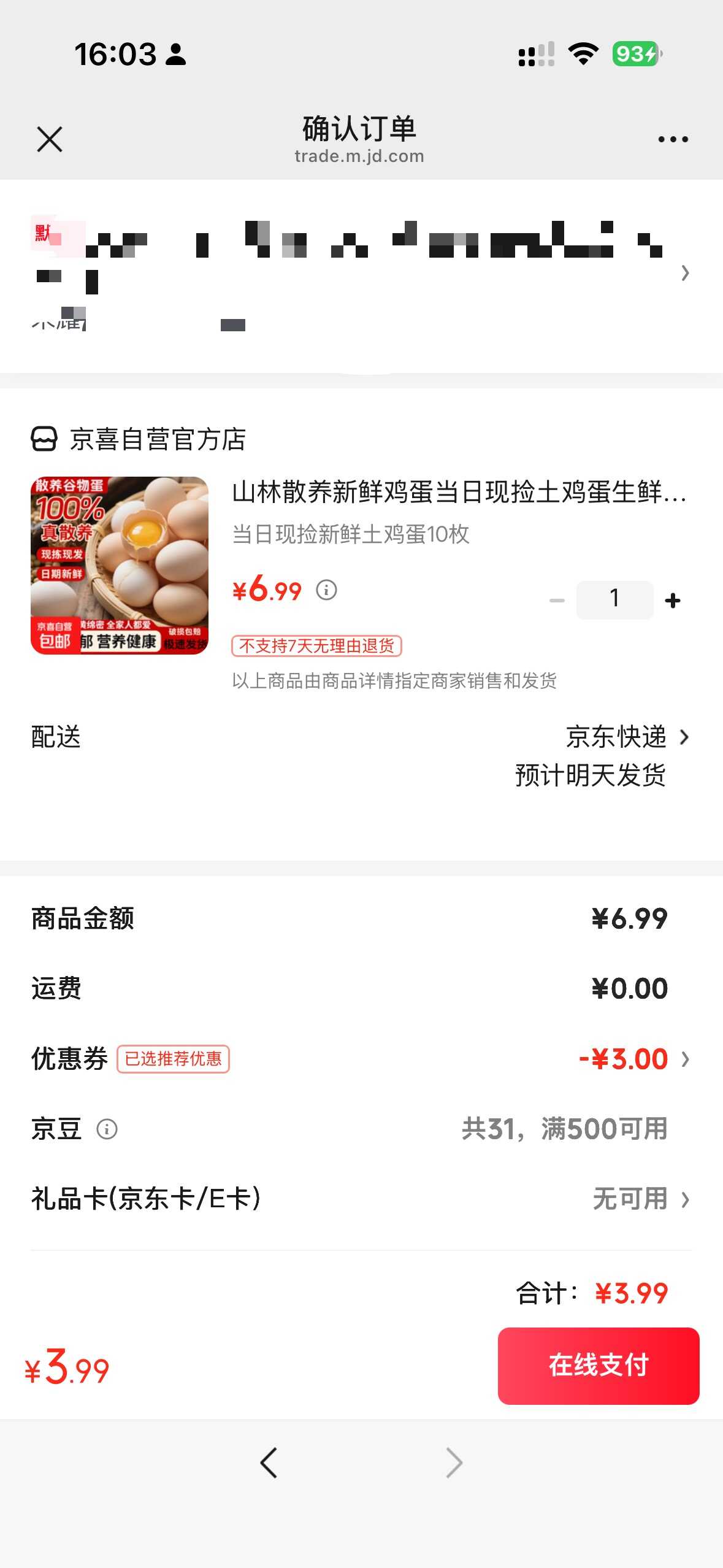Decrease item quantity with minus button
This screenshot has width=723, height=1568.
tap(557, 599)
